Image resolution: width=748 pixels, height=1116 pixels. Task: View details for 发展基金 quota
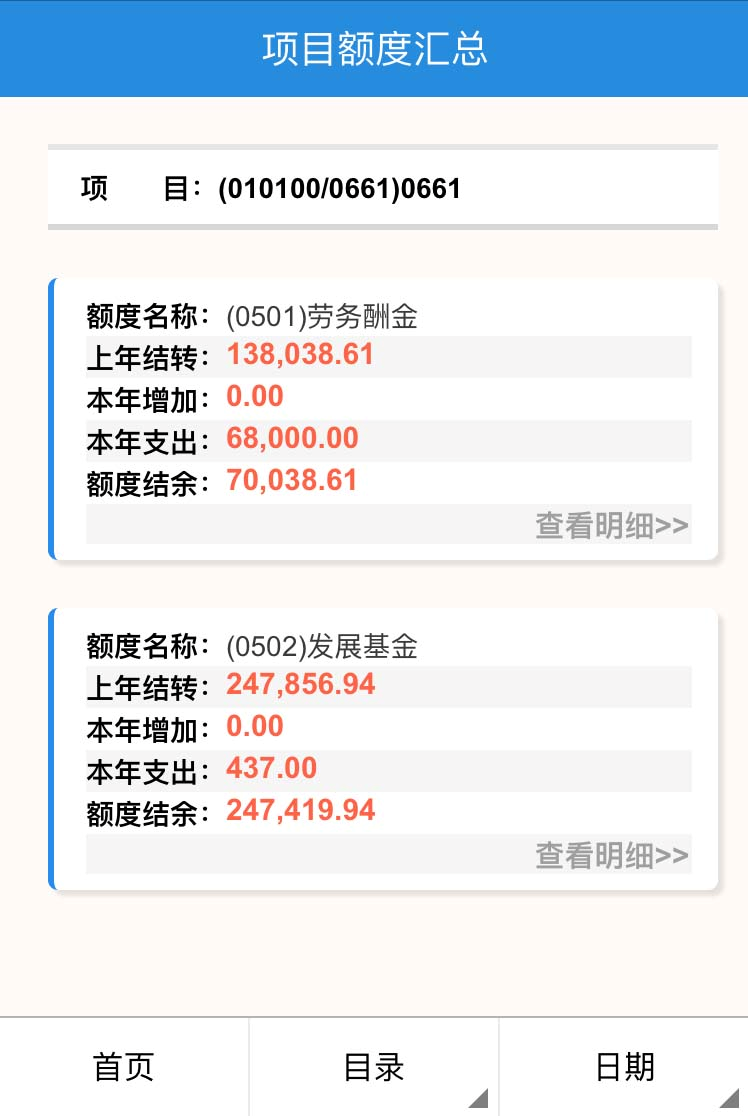[611, 855]
